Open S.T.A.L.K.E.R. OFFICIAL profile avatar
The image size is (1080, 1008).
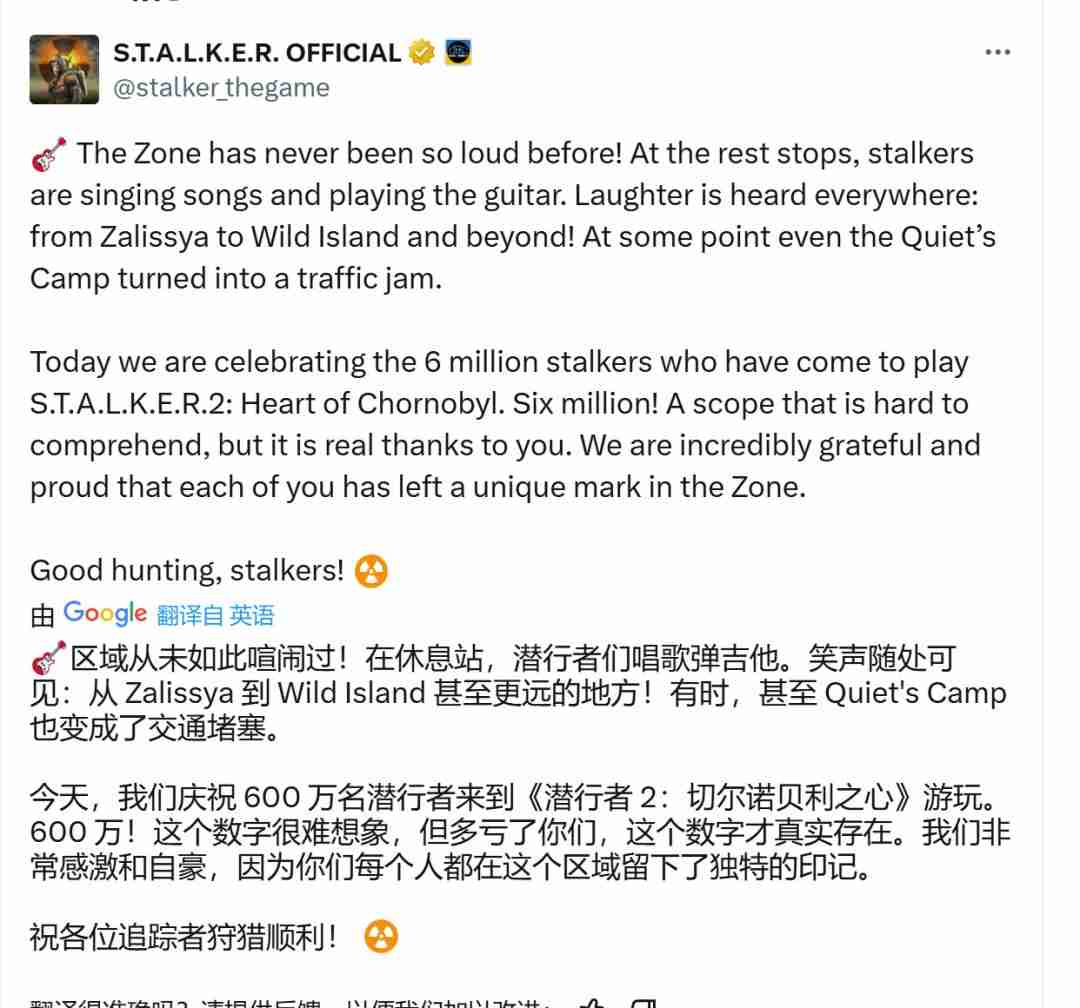pos(64,69)
